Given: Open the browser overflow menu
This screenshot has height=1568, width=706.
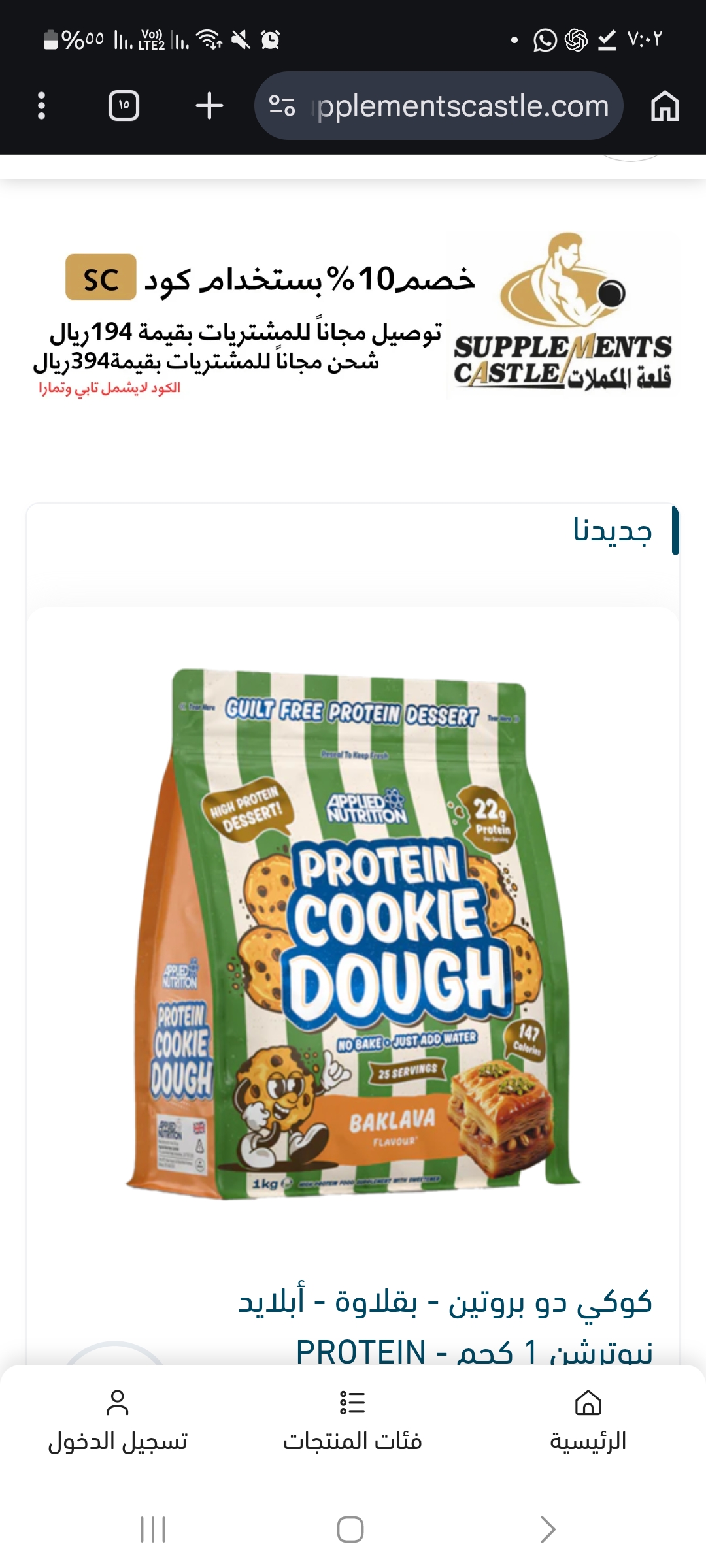Looking at the screenshot, I should [42, 105].
